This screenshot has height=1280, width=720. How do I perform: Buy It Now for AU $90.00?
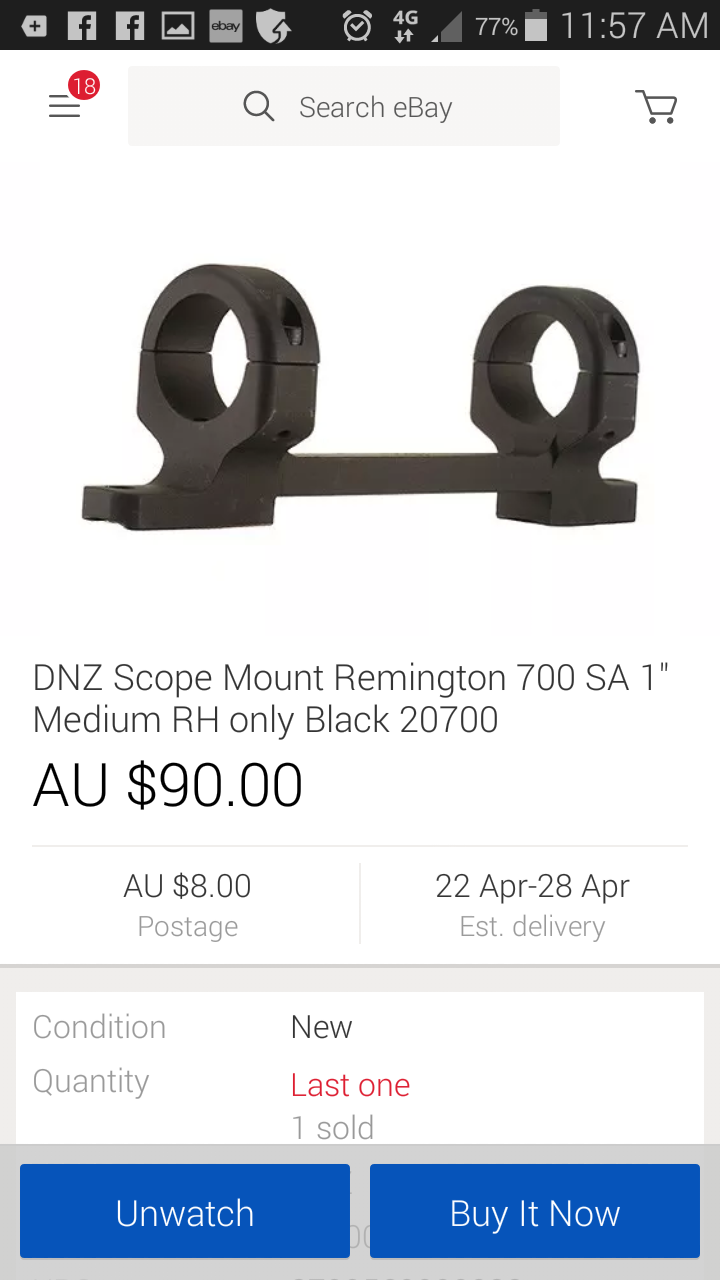click(x=535, y=1212)
